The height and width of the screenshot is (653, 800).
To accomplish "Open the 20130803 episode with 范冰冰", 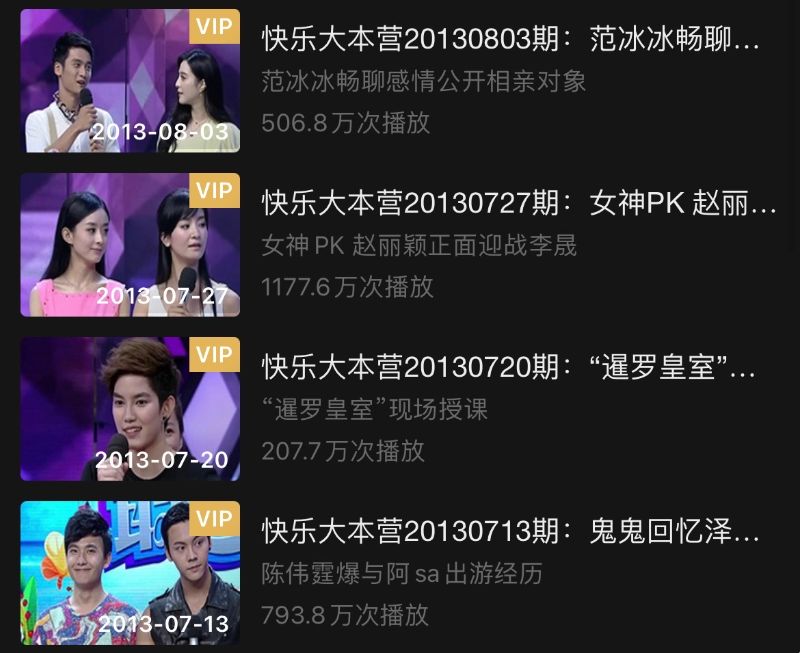I will click(510, 40).
